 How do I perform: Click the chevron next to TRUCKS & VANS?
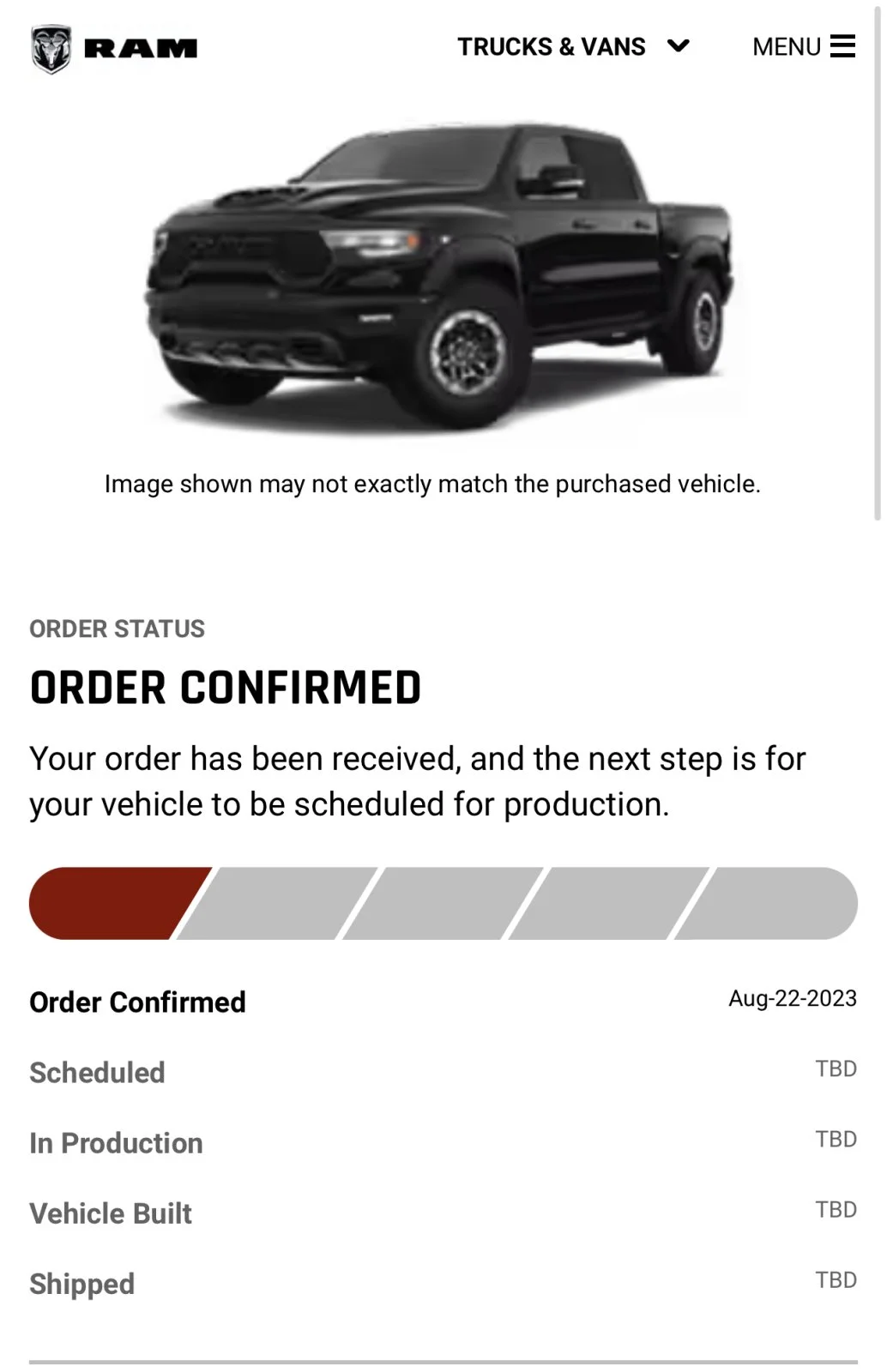click(679, 47)
